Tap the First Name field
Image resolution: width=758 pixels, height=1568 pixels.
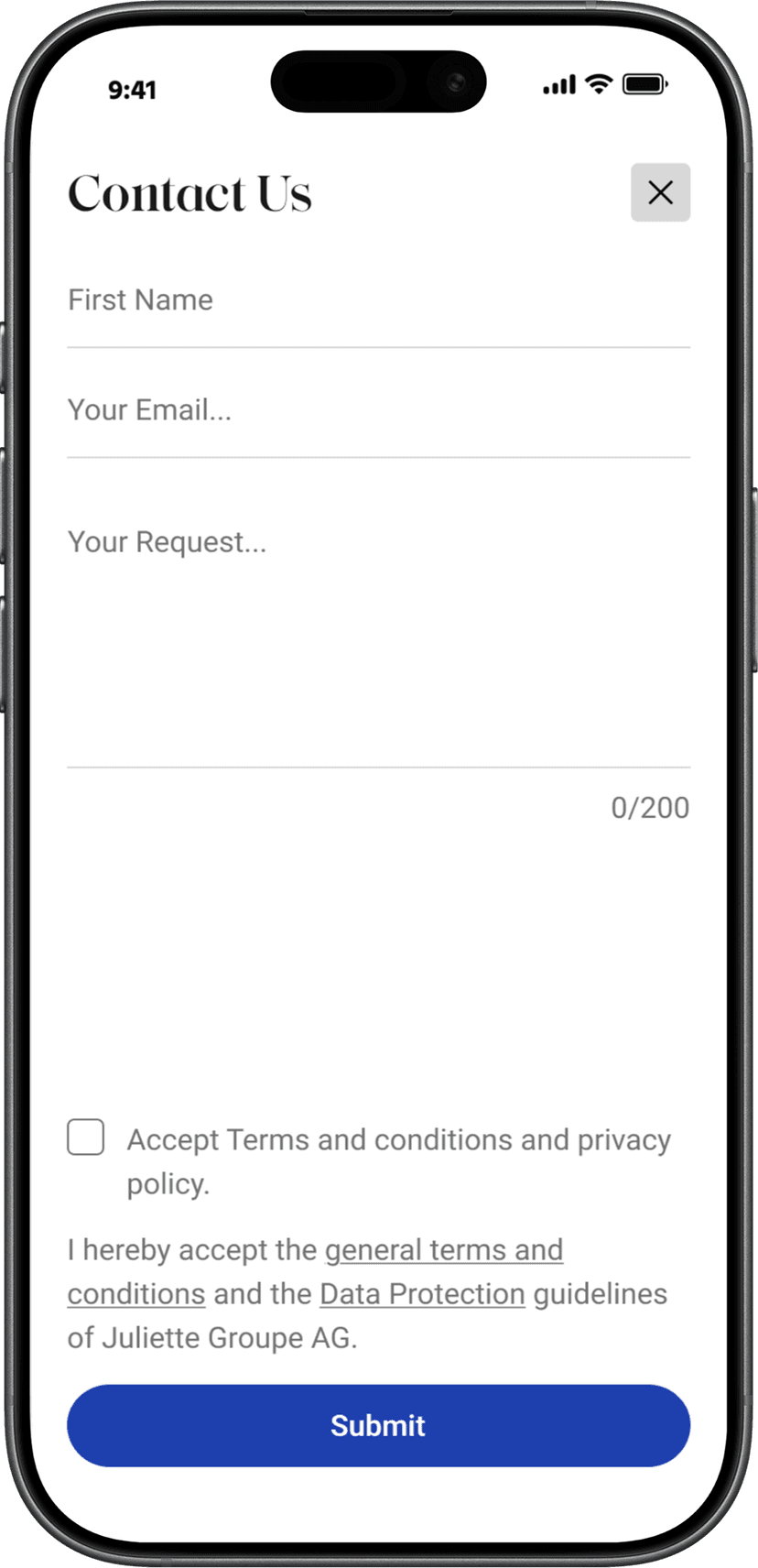377,300
